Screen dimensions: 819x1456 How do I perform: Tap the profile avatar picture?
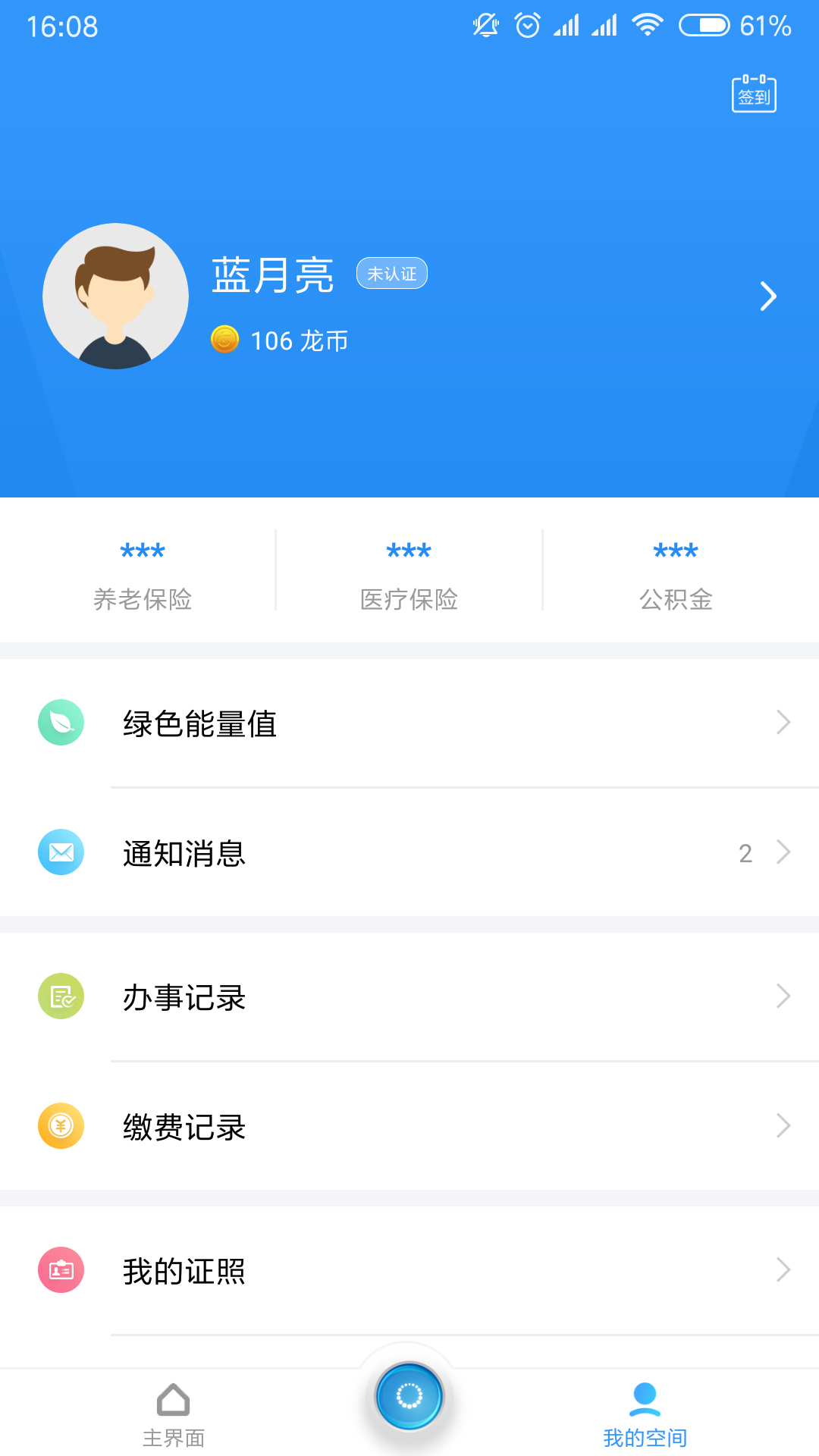115,297
